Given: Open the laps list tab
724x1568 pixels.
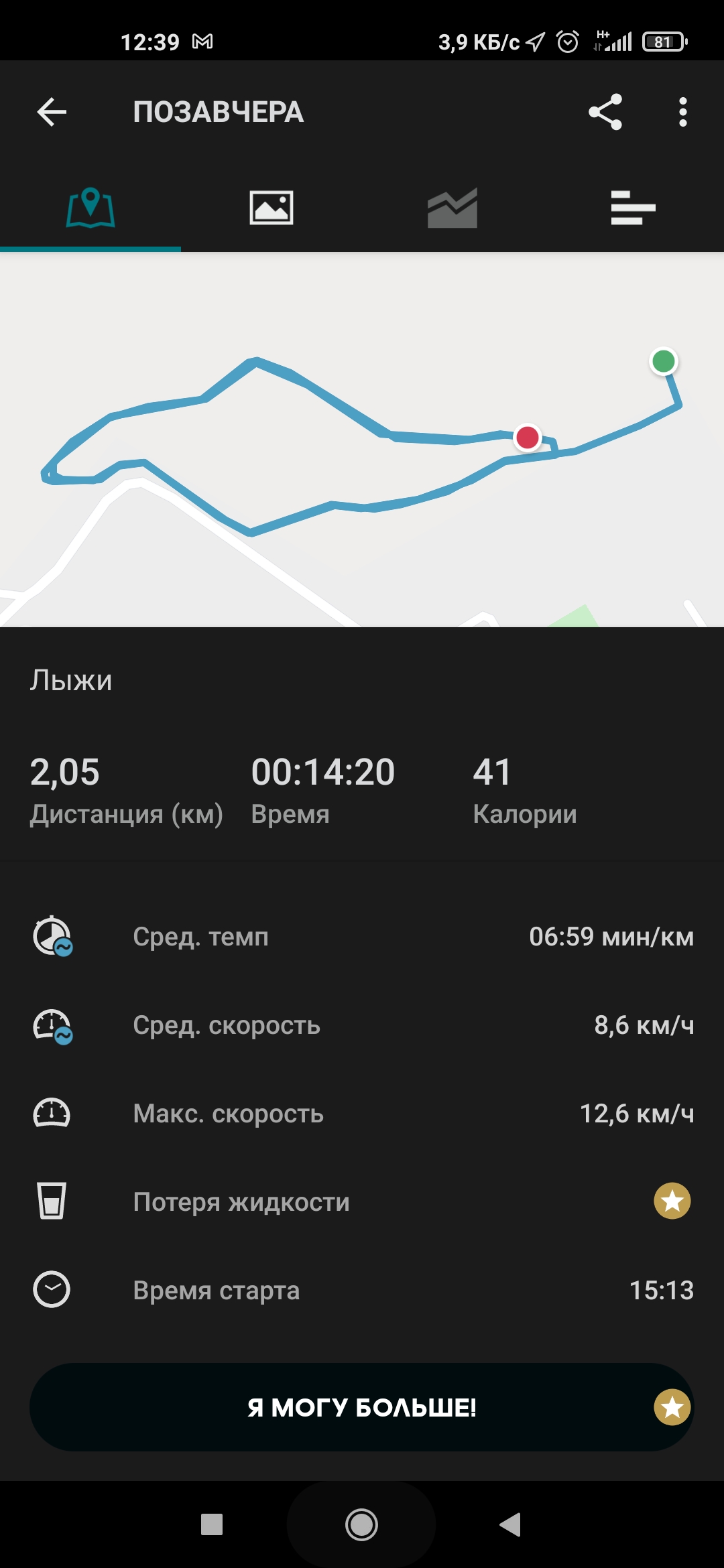Looking at the screenshot, I should coord(633,208).
